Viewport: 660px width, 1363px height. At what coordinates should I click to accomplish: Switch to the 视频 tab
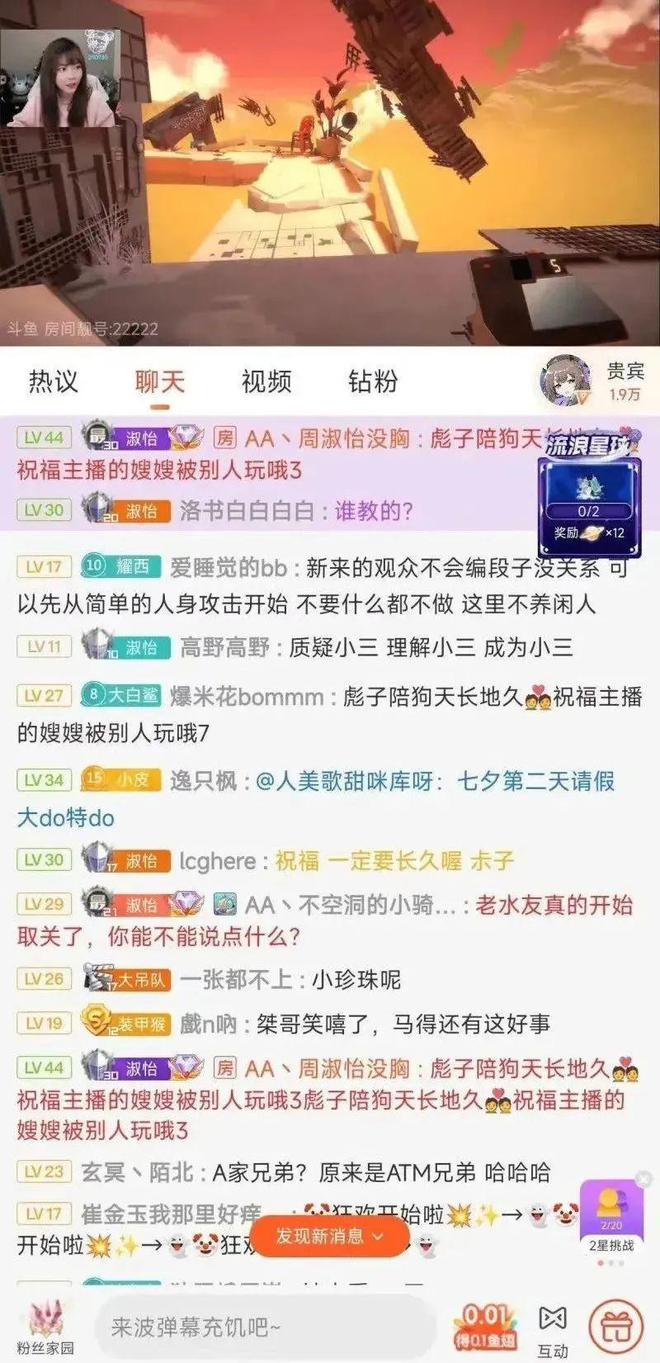tap(266, 381)
